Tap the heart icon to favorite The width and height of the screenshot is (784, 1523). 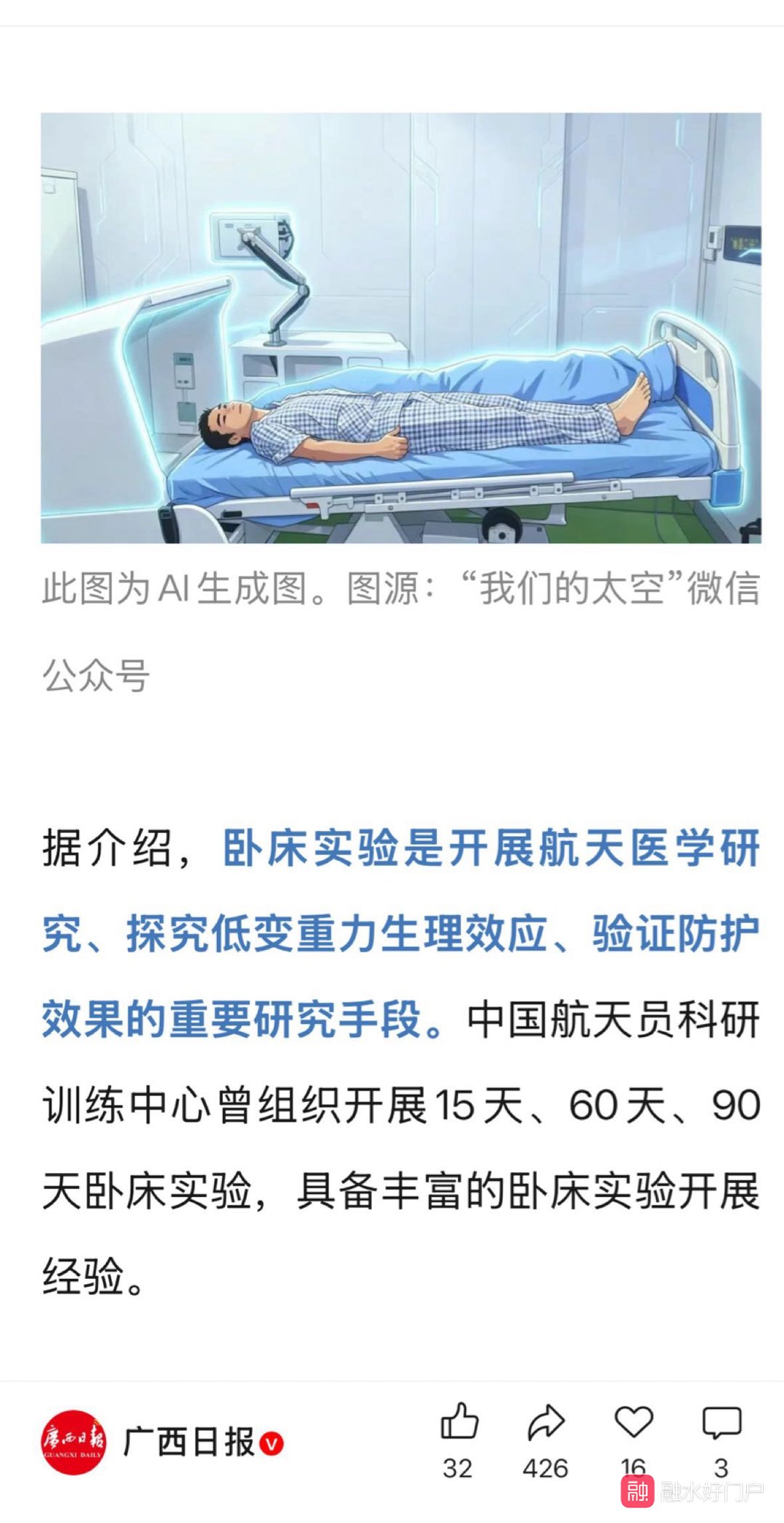(x=634, y=1421)
